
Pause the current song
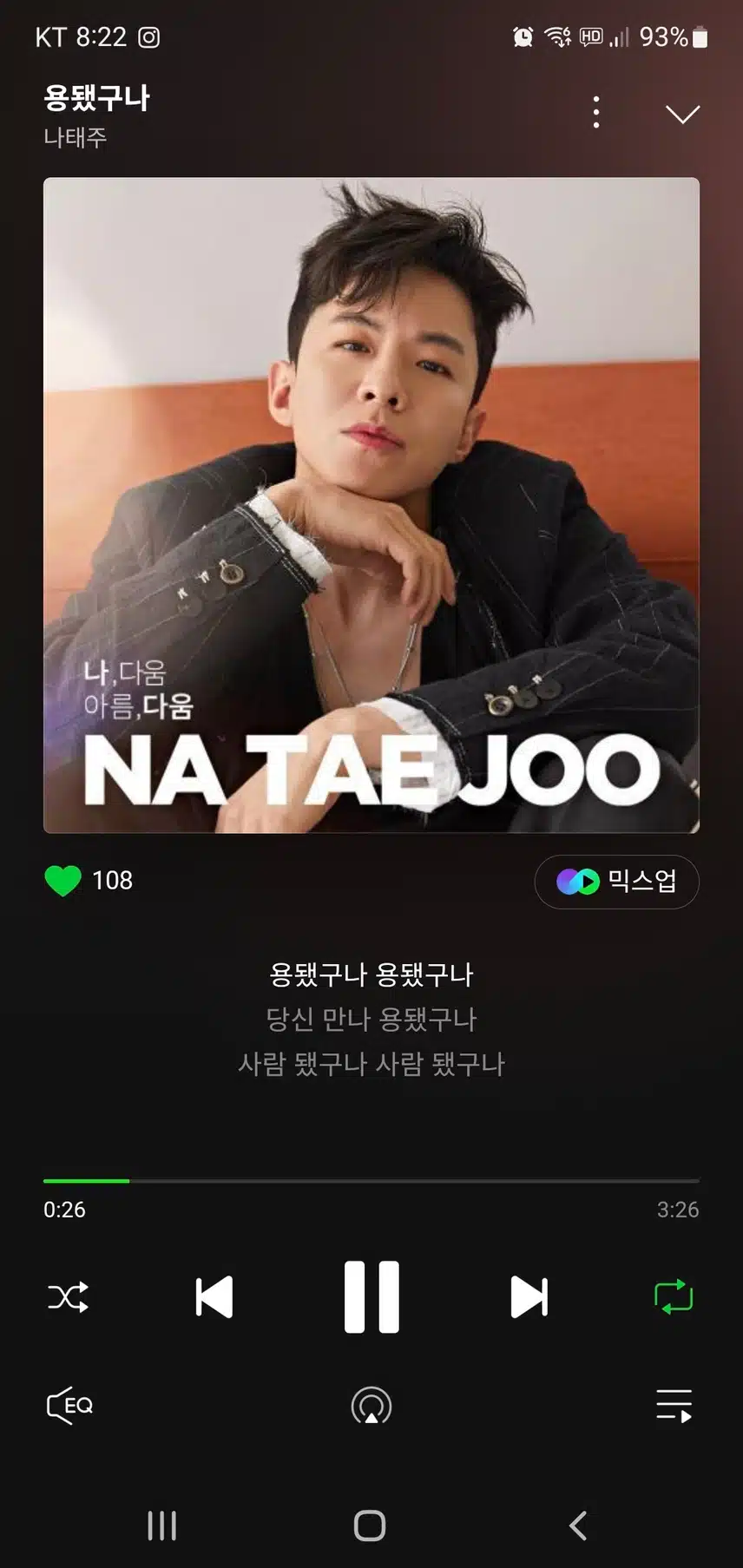click(371, 1297)
